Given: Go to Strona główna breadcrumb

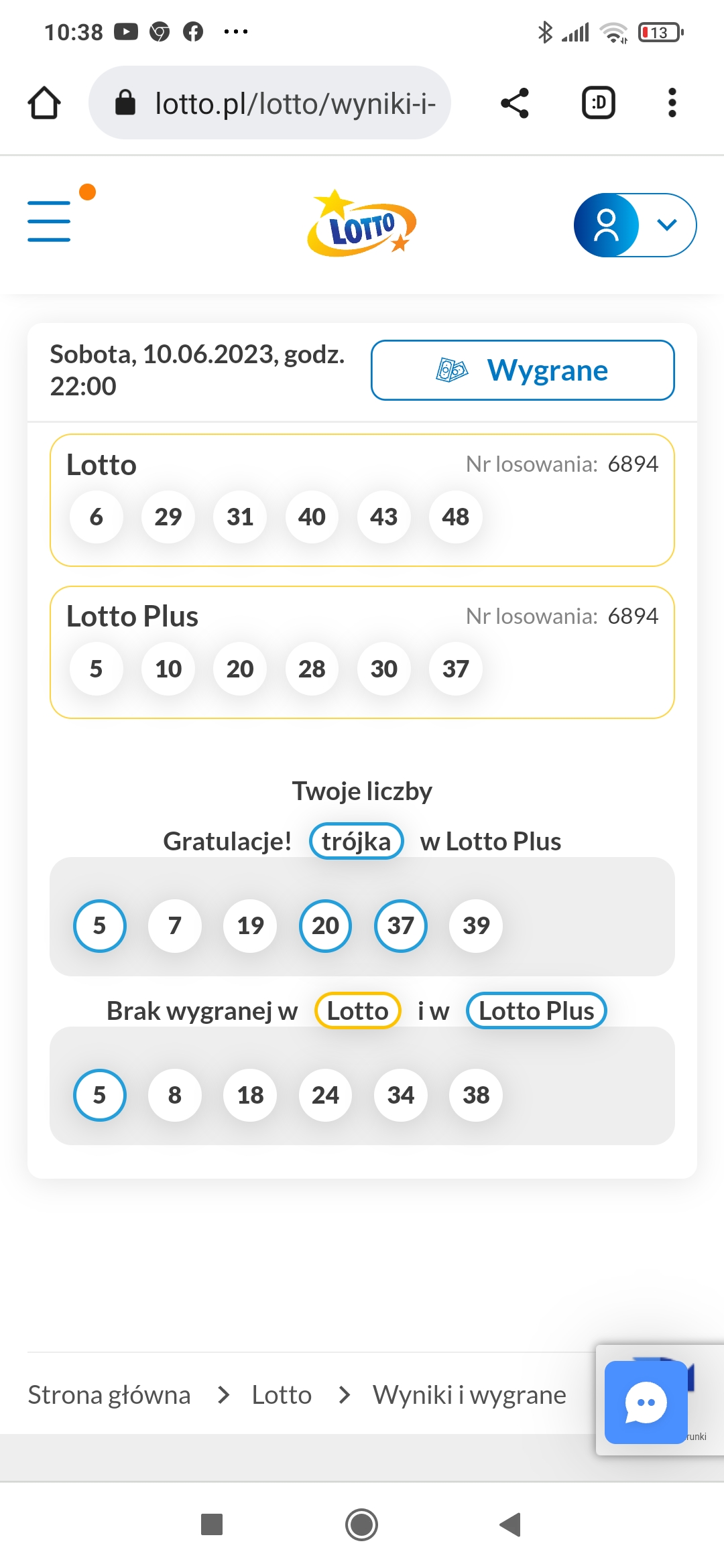Looking at the screenshot, I should pos(109,1395).
